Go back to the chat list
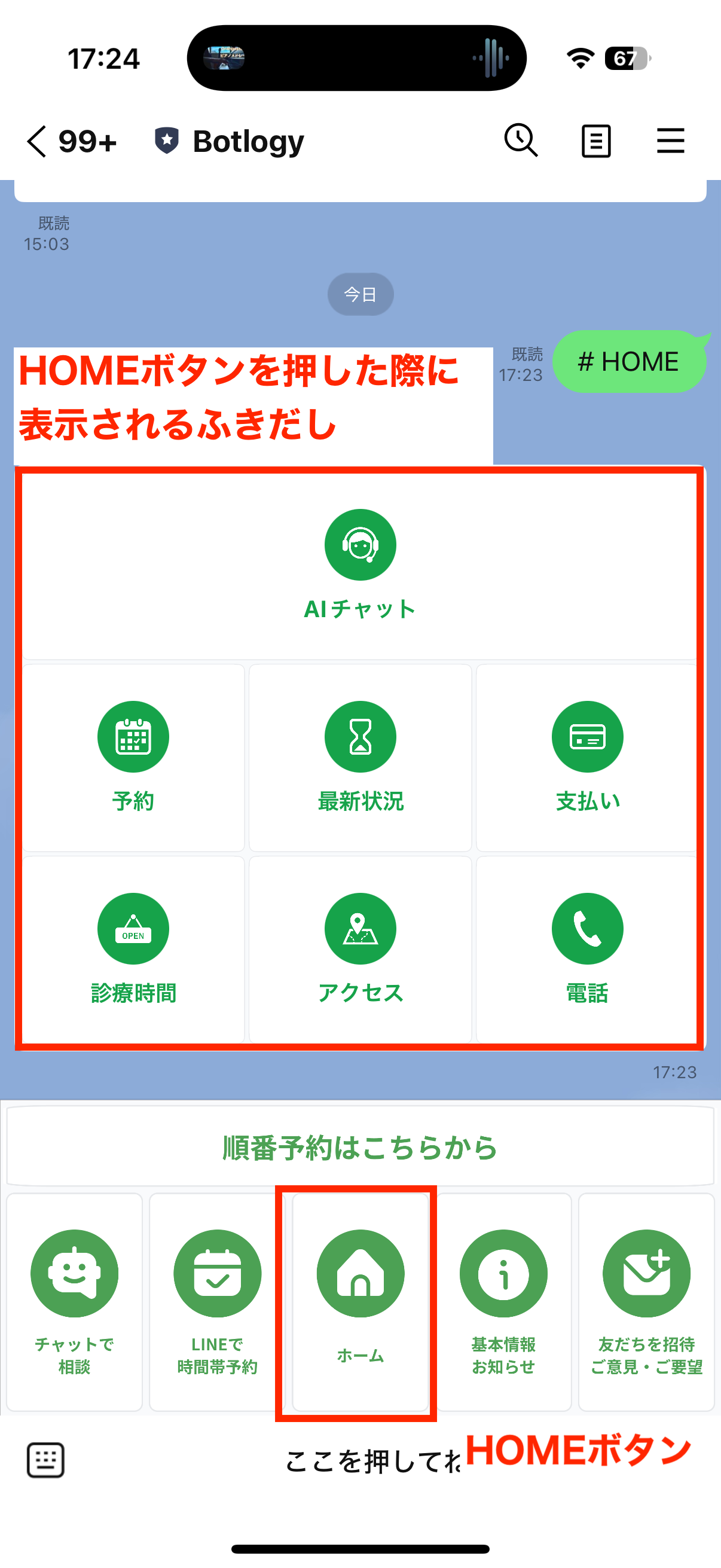This screenshot has height=1568, width=721. 38,141
